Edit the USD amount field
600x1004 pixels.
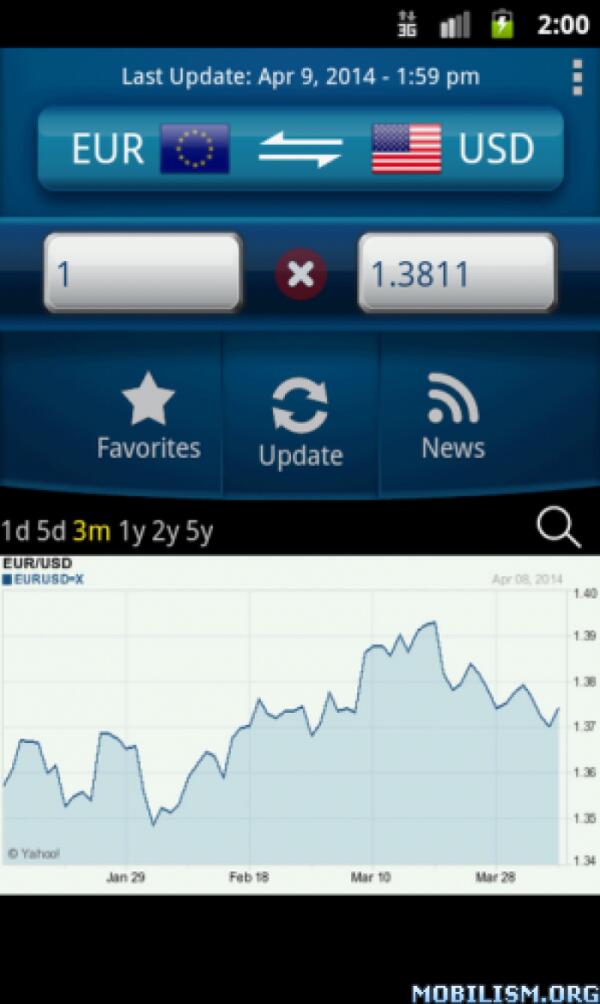(456, 273)
